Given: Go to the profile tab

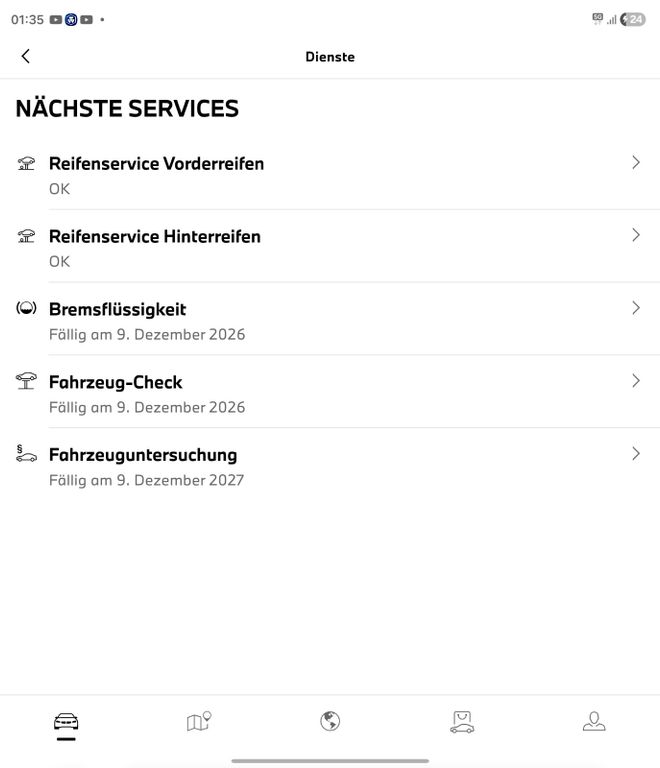Looking at the screenshot, I should (594, 722).
